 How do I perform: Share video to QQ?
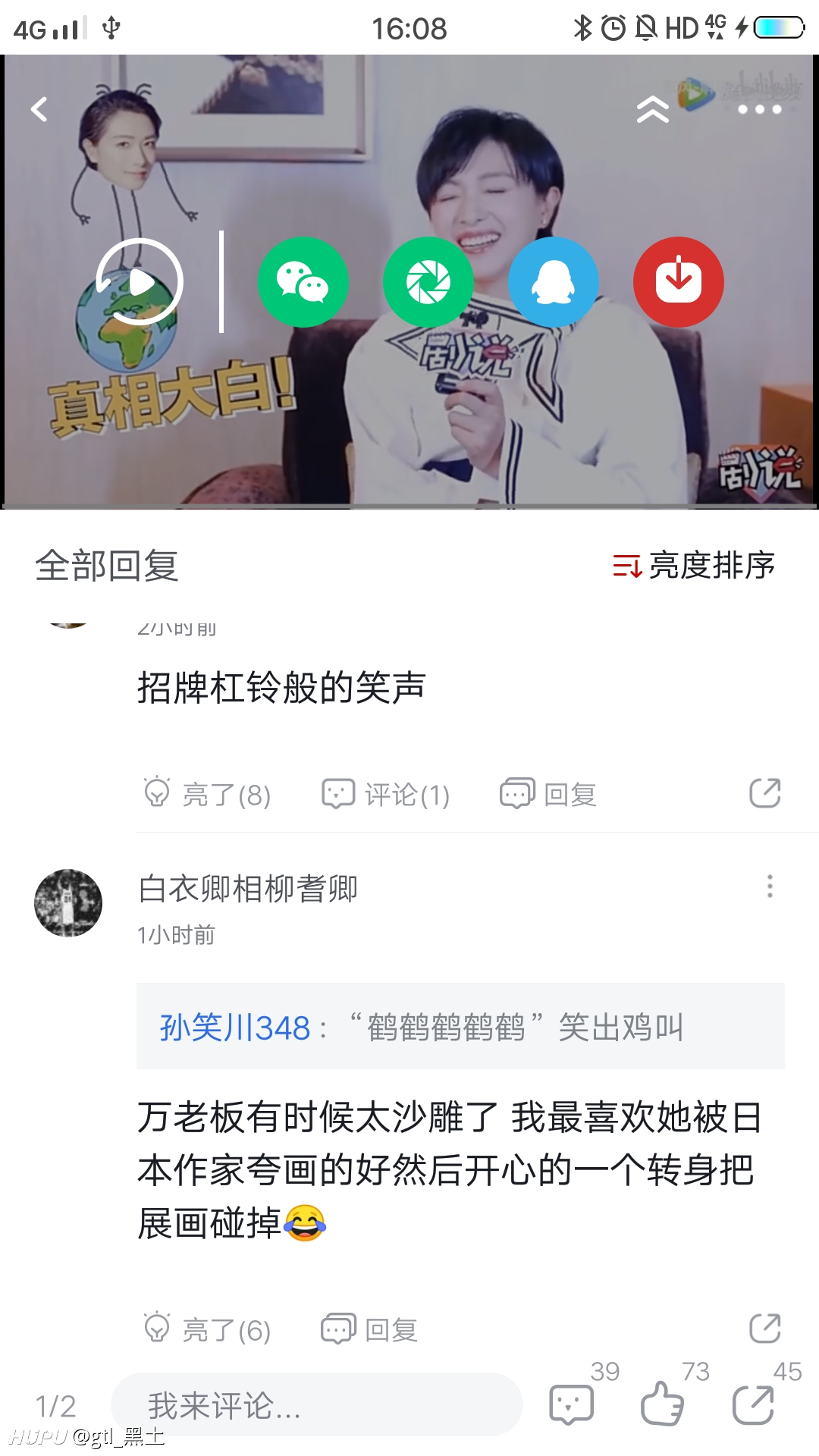(554, 282)
